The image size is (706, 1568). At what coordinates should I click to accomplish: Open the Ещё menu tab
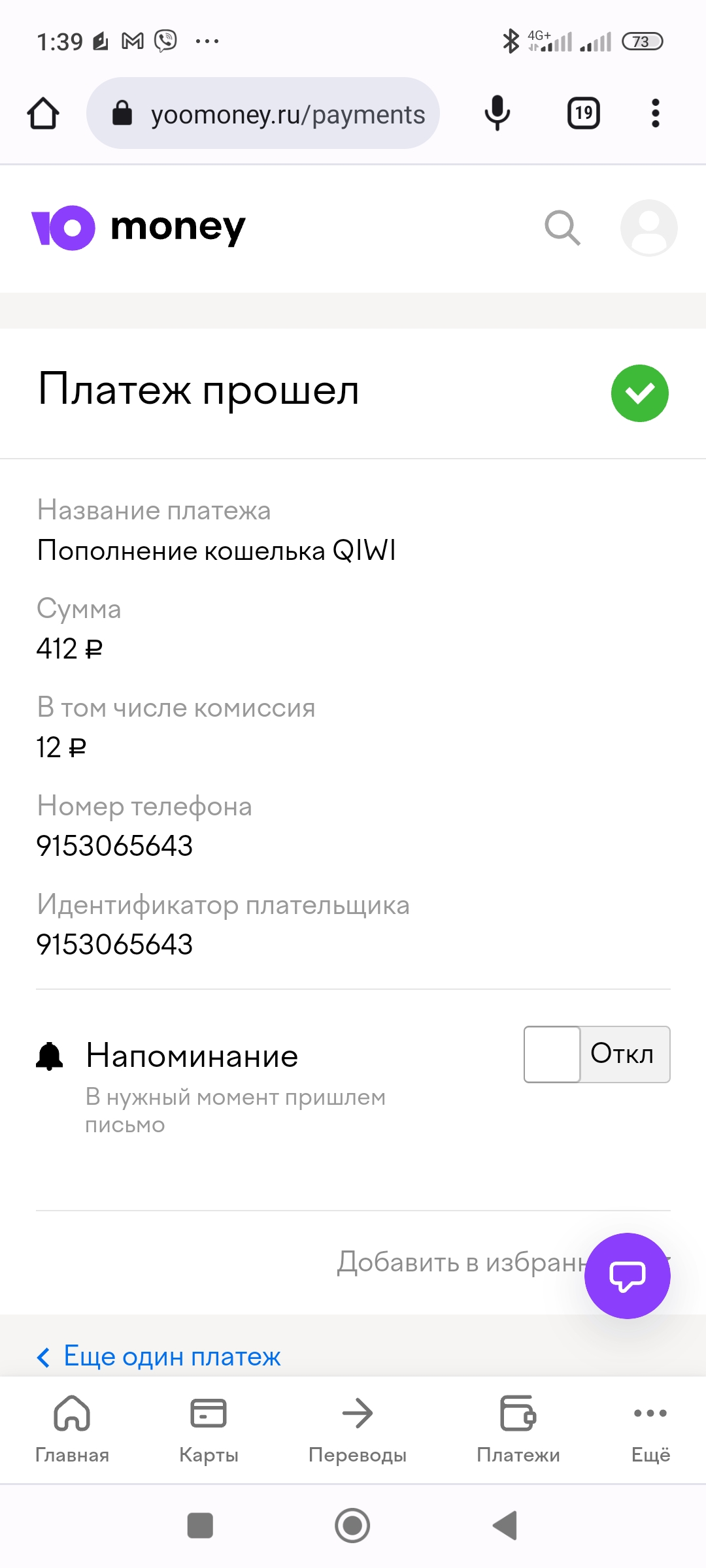[650, 1429]
